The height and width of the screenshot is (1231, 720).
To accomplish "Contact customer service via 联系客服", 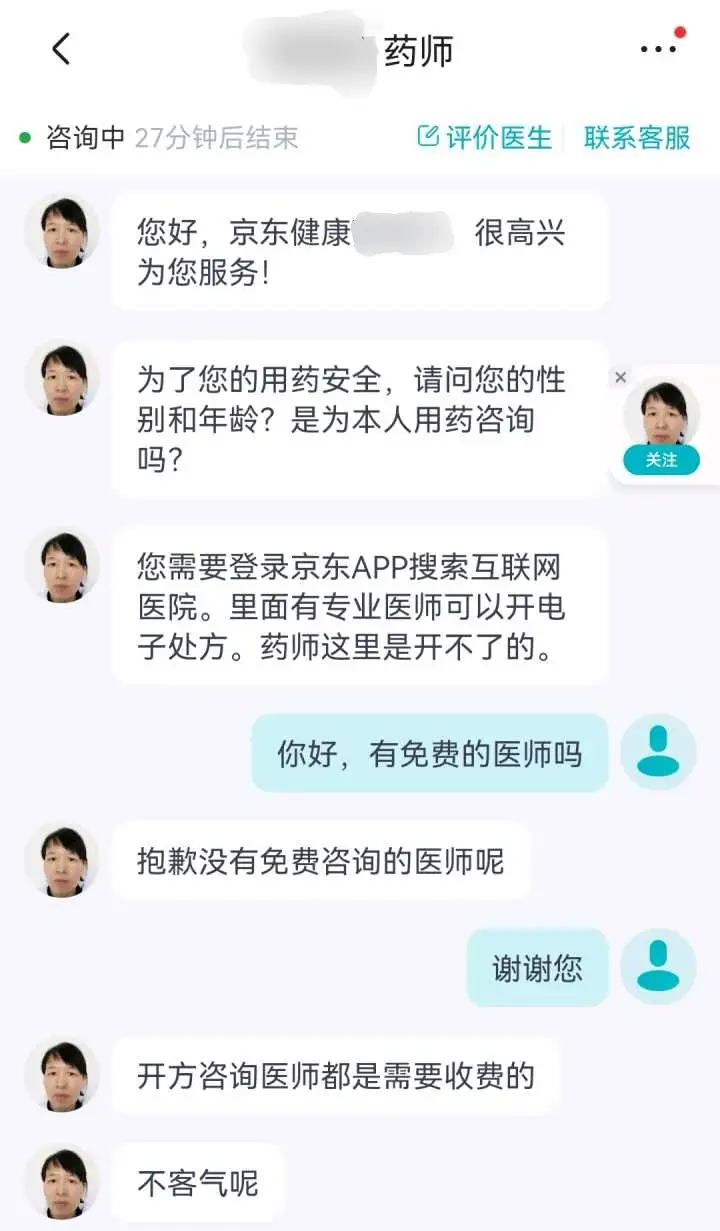I will [637, 137].
